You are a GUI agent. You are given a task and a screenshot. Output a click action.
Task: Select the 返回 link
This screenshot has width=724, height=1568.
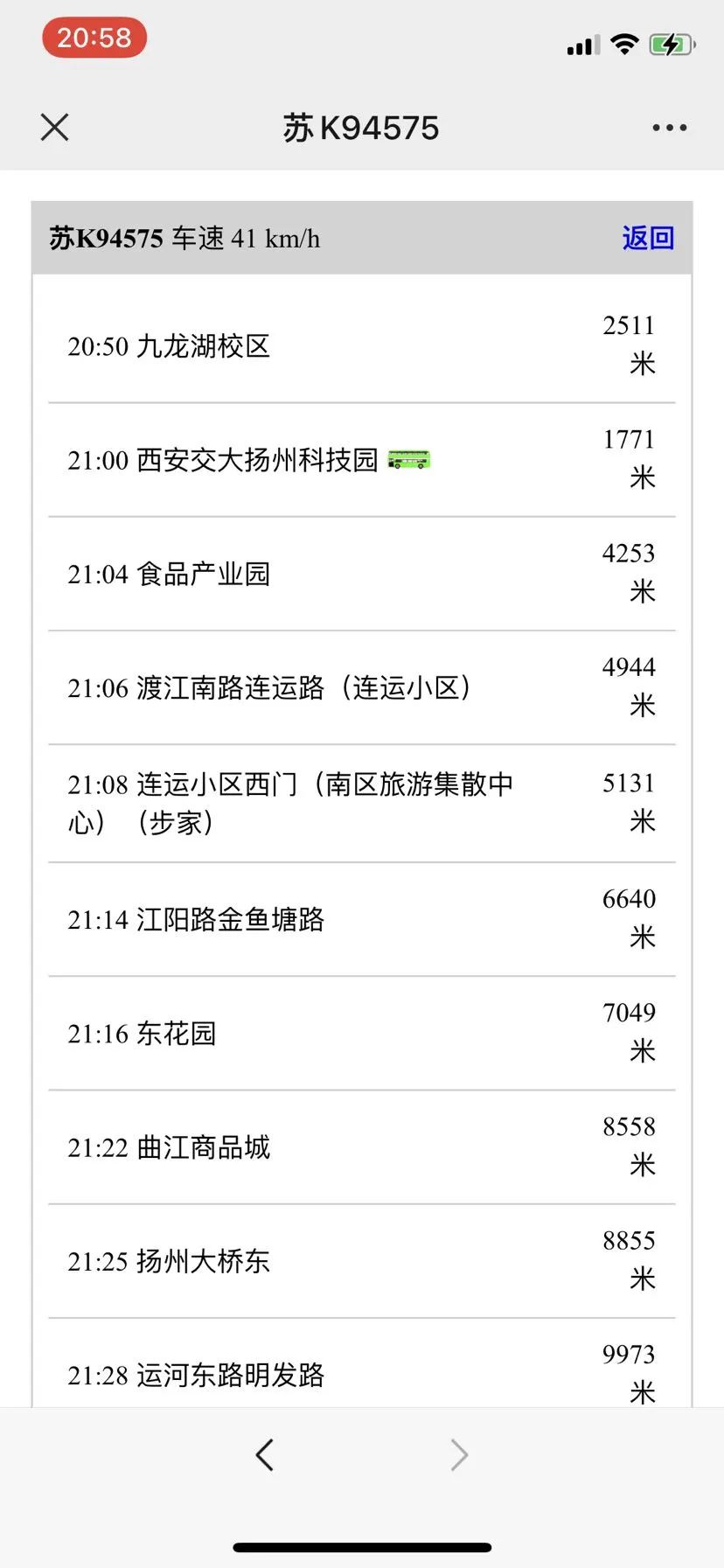click(647, 237)
